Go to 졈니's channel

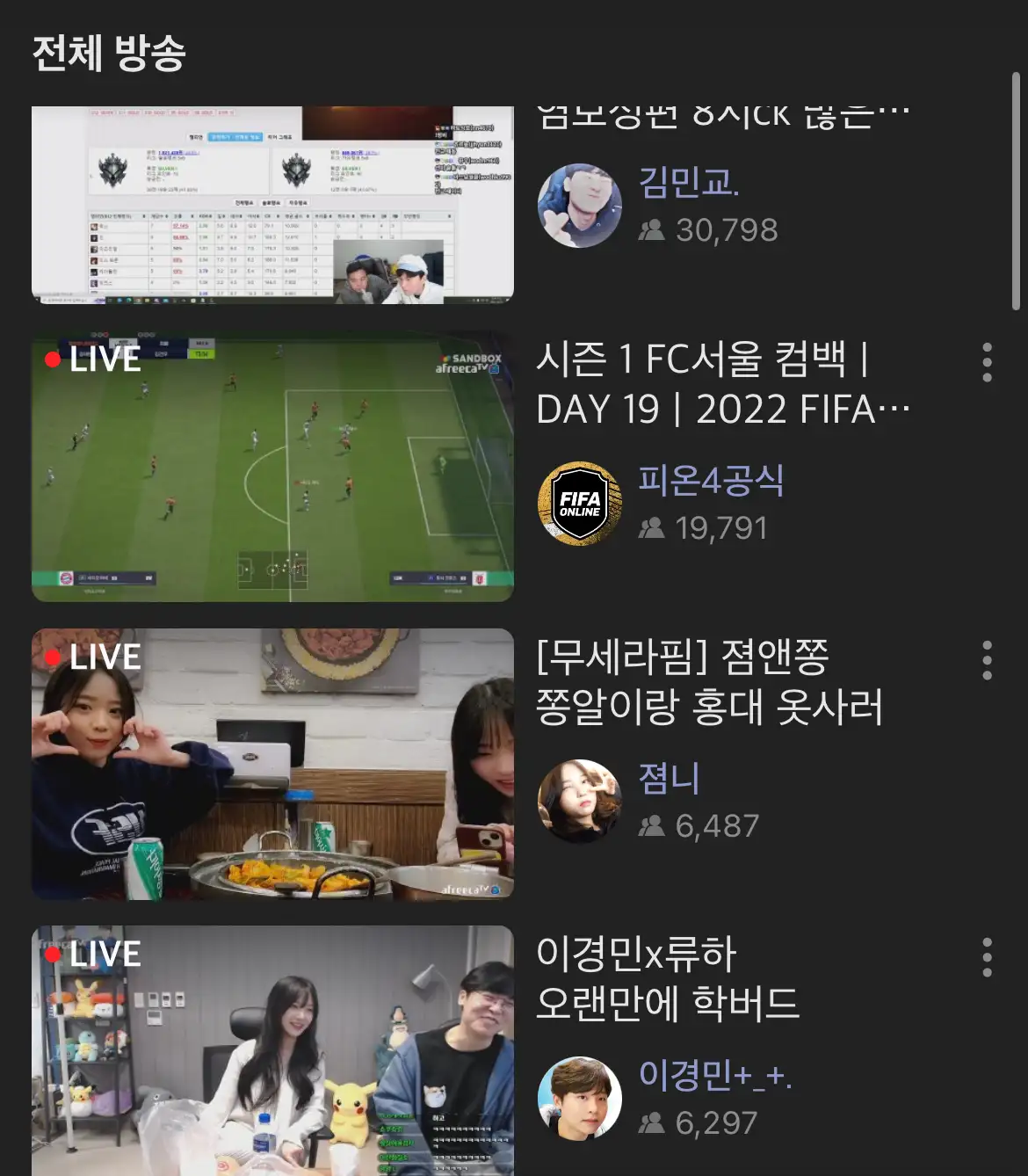tap(669, 778)
